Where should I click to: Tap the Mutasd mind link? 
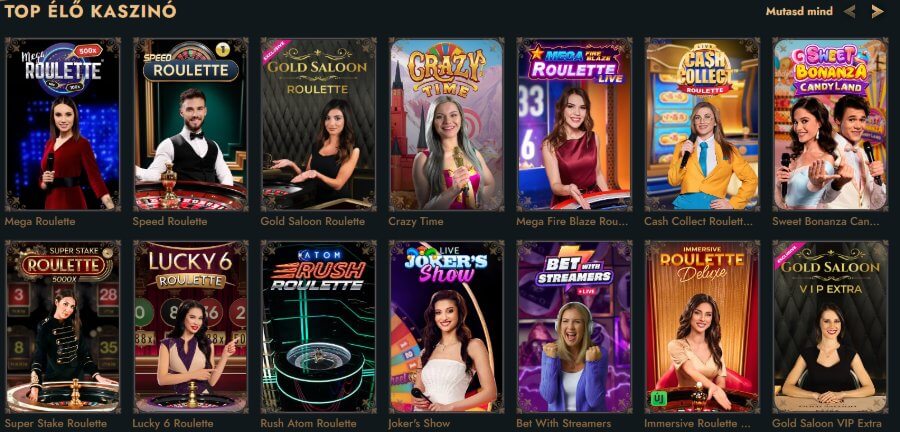tap(798, 12)
